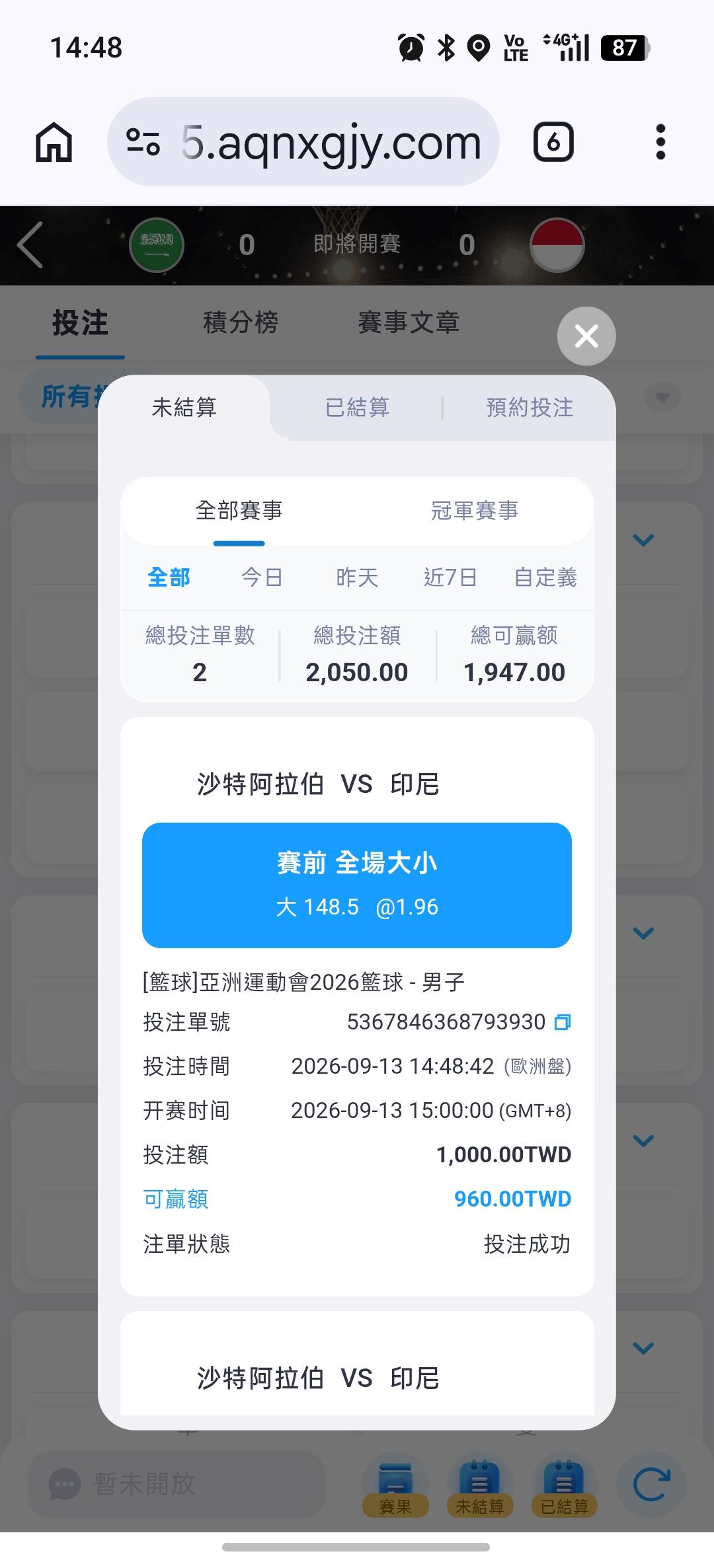Copy the bet order number
The width and height of the screenshot is (714, 1568).
click(563, 1022)
